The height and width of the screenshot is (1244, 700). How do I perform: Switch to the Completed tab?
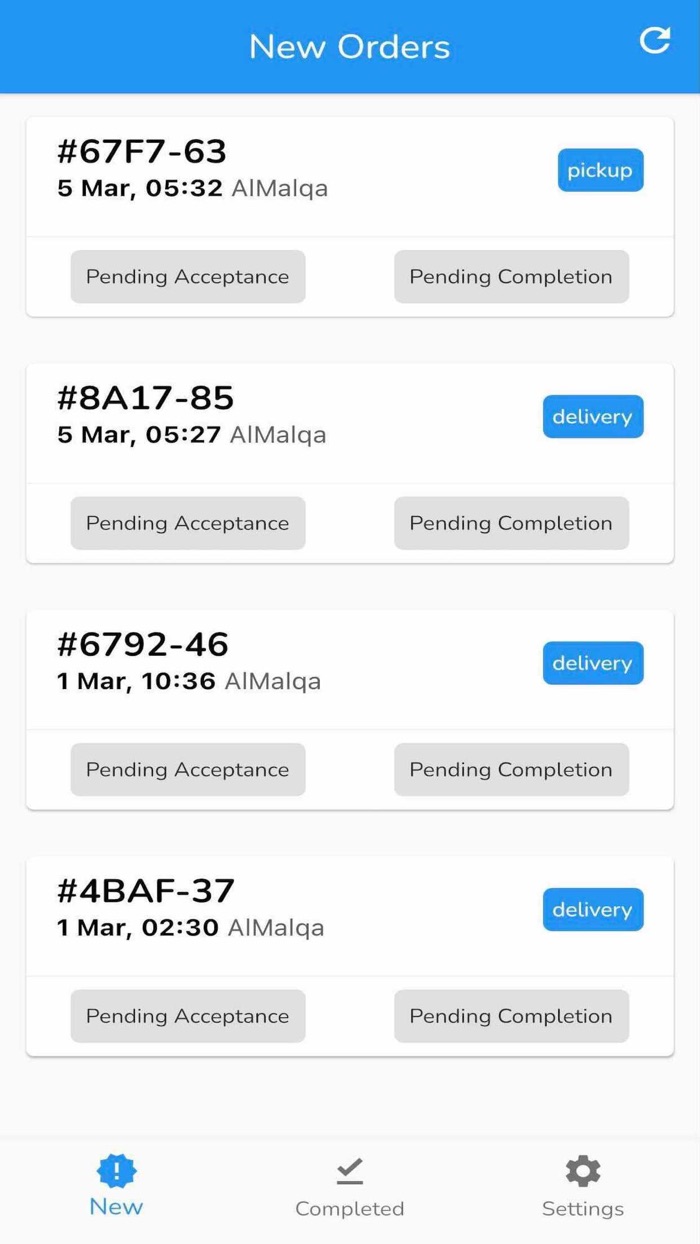coord(349,1187)
